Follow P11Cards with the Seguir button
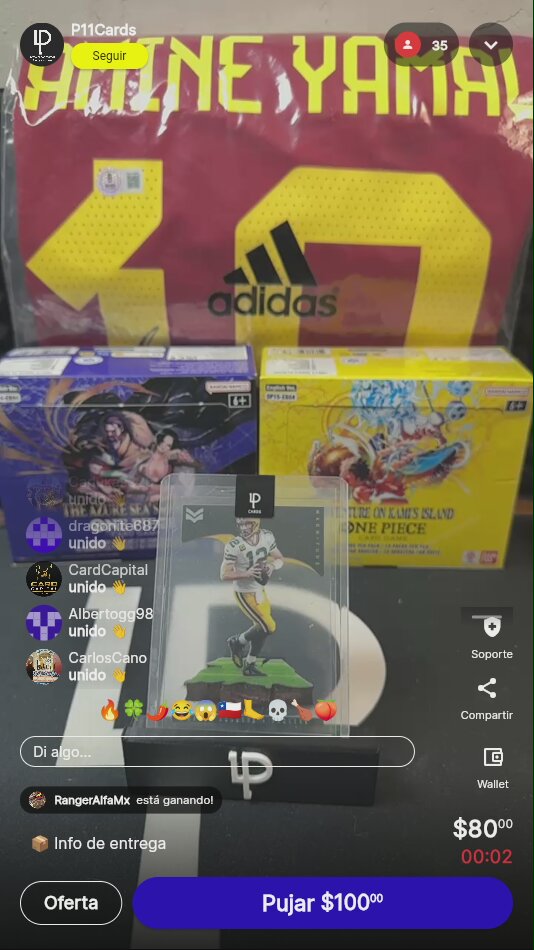534x950 pixels. click(110, 56)
